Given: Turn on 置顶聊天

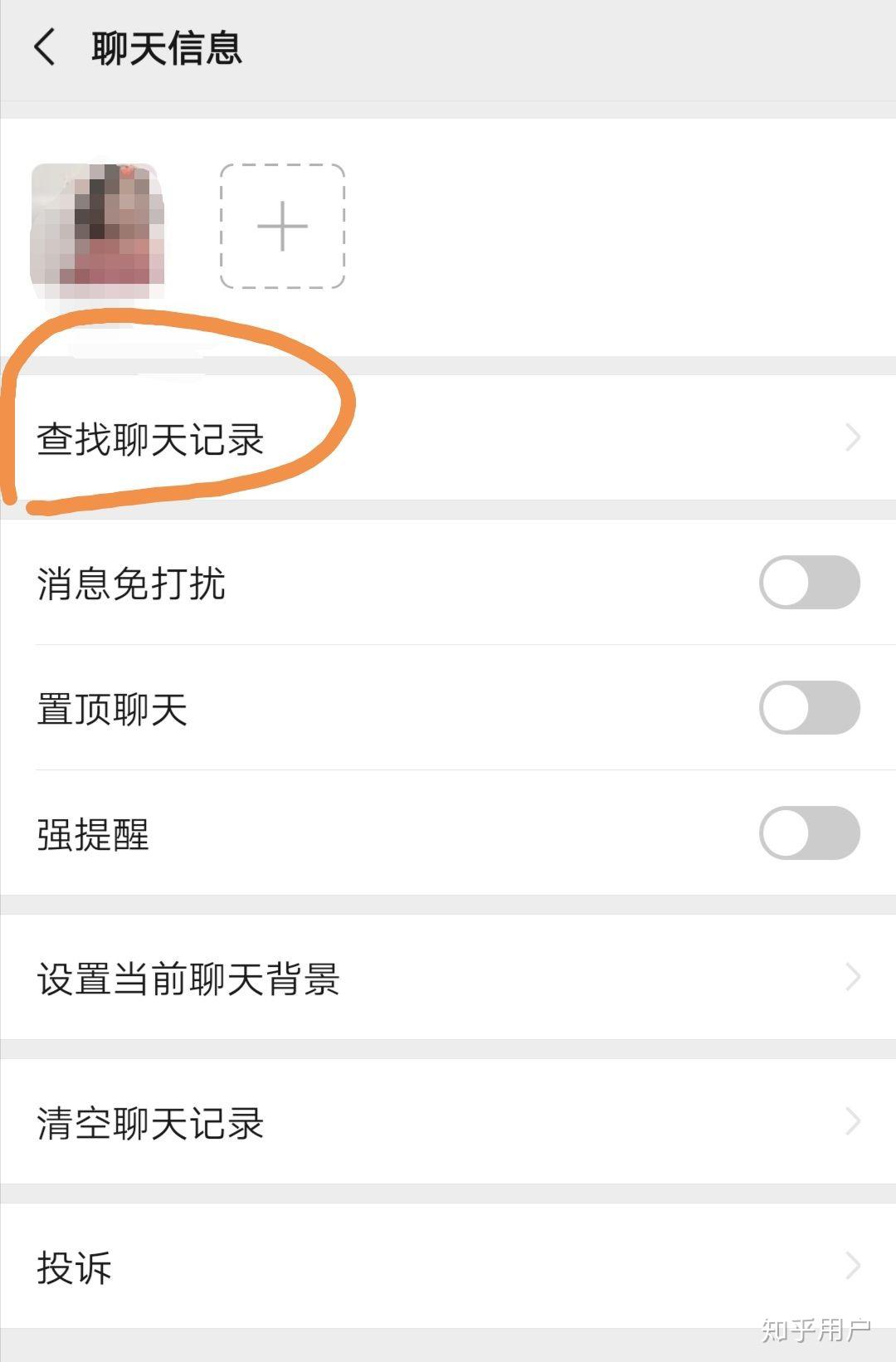Looking at the screenshot, I should 809,708.
